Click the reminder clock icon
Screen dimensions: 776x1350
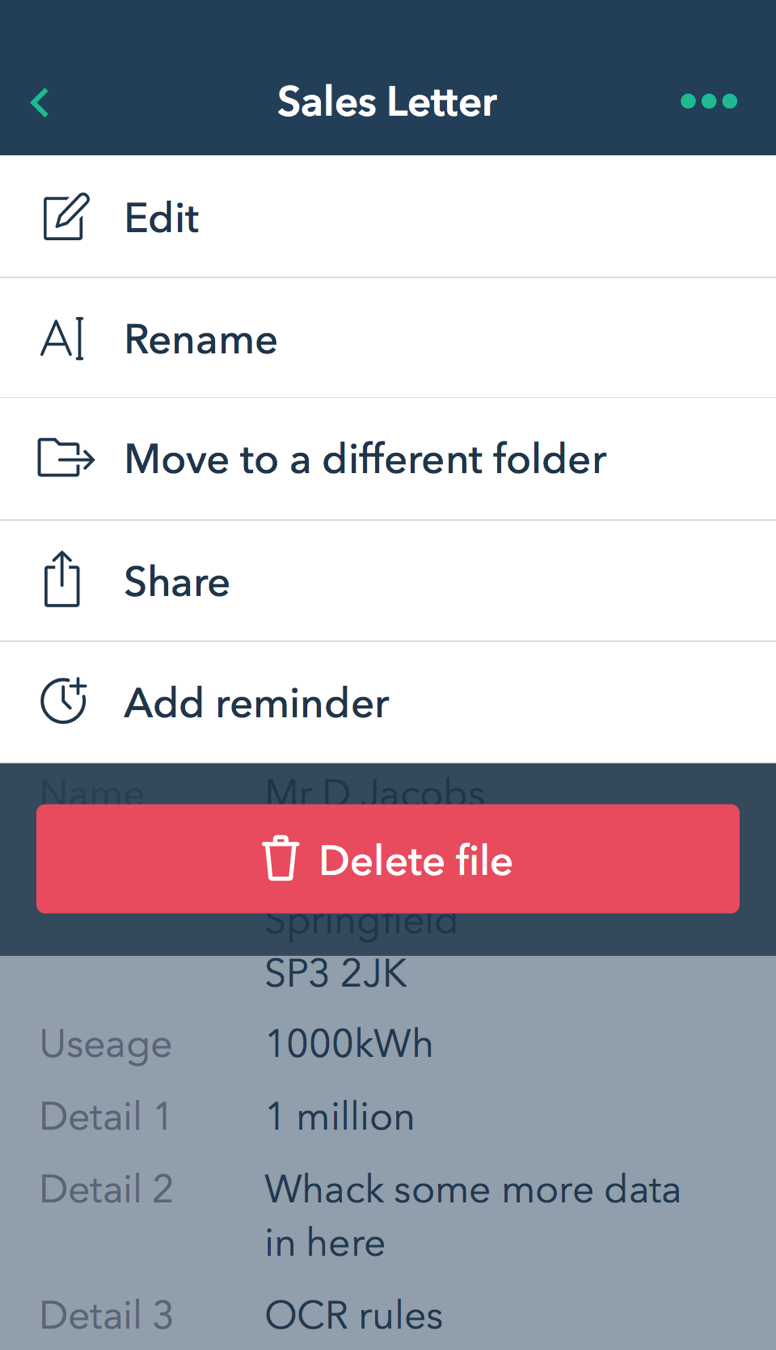pyautogui.click(x=63, y=700)
